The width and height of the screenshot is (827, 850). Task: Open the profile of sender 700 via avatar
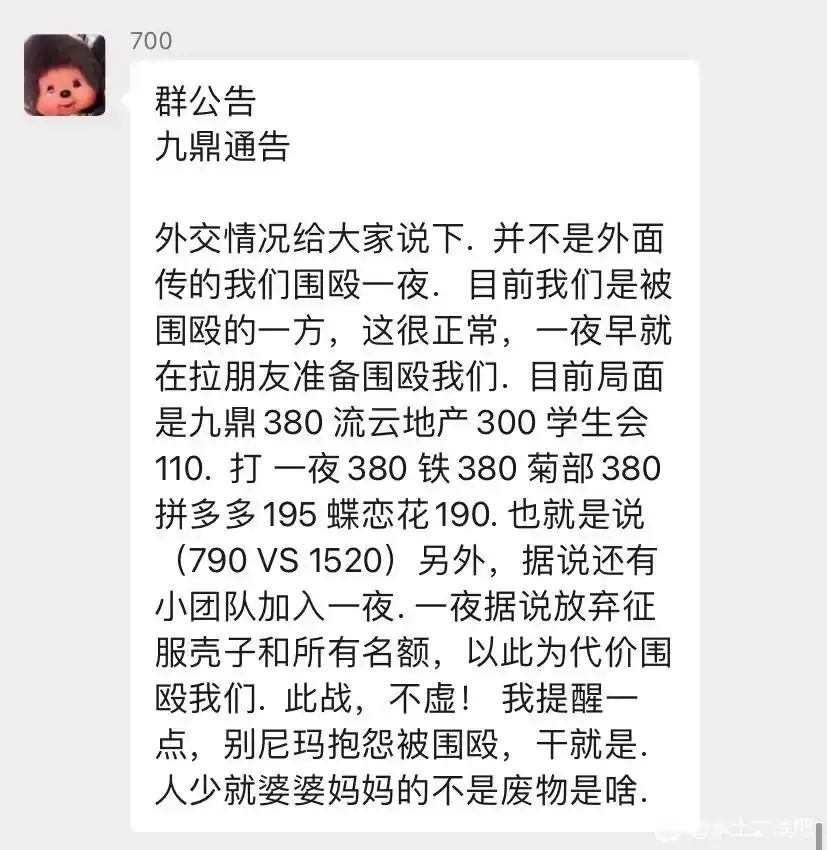point(65,75)
